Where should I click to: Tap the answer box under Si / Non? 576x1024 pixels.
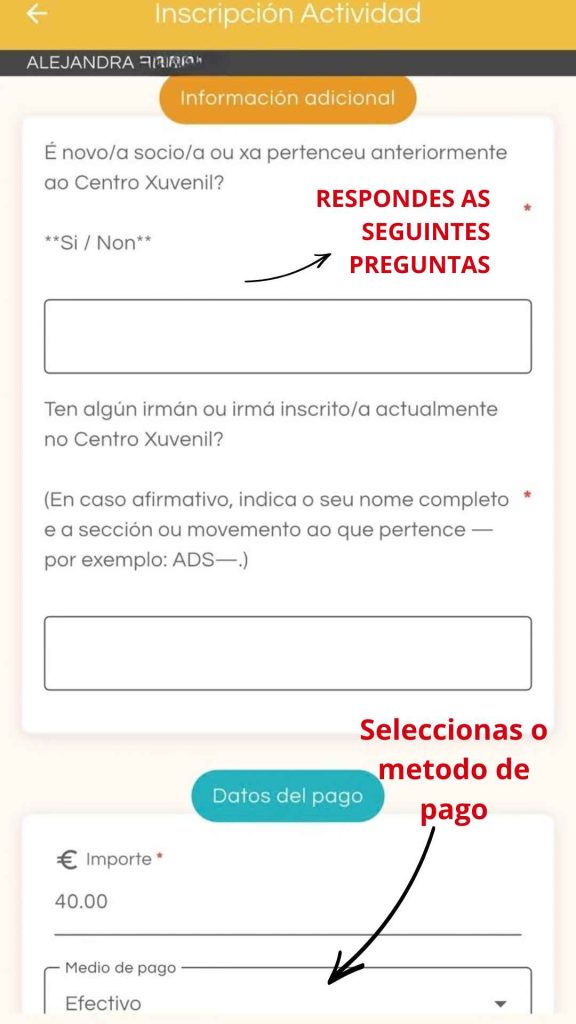[287, 336]
